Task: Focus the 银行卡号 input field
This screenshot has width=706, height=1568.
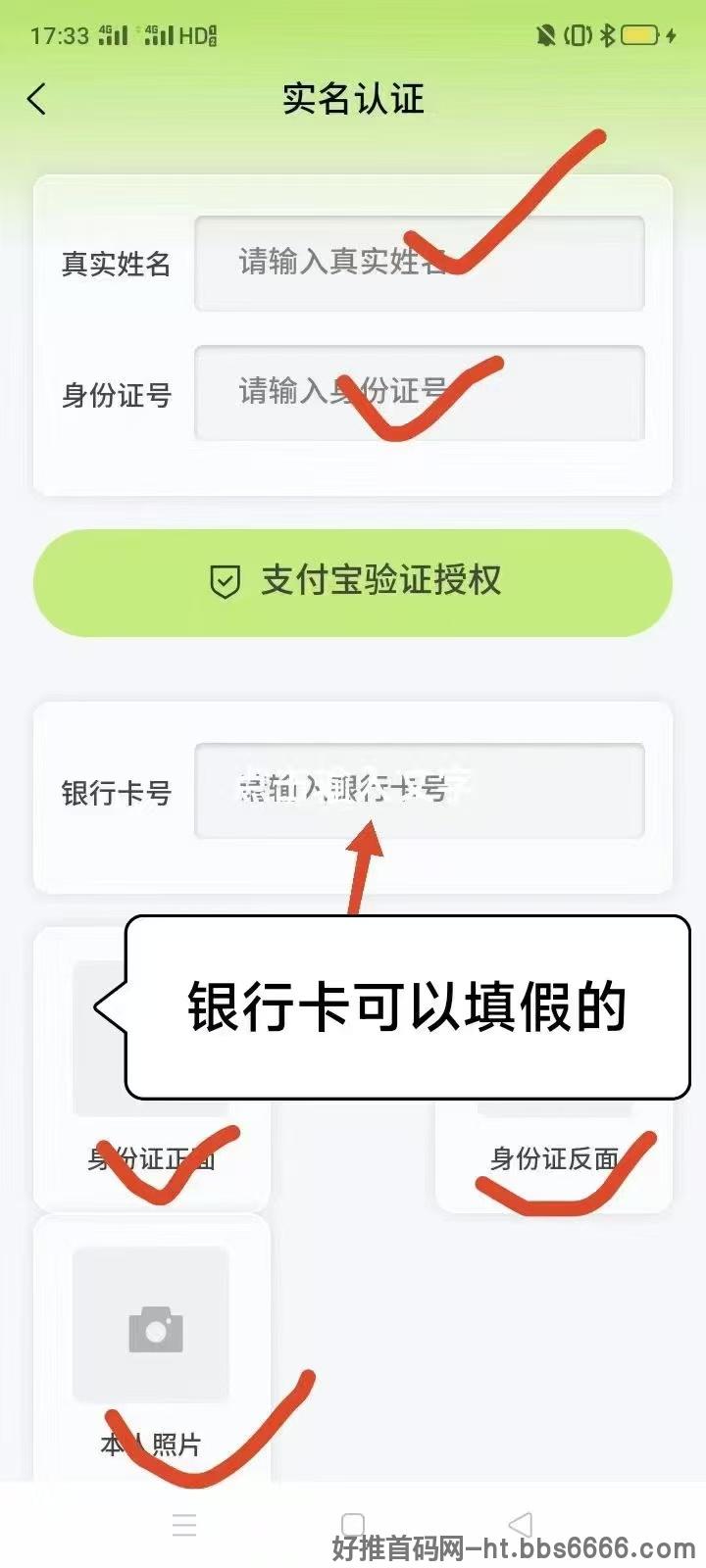Action: 420,791
